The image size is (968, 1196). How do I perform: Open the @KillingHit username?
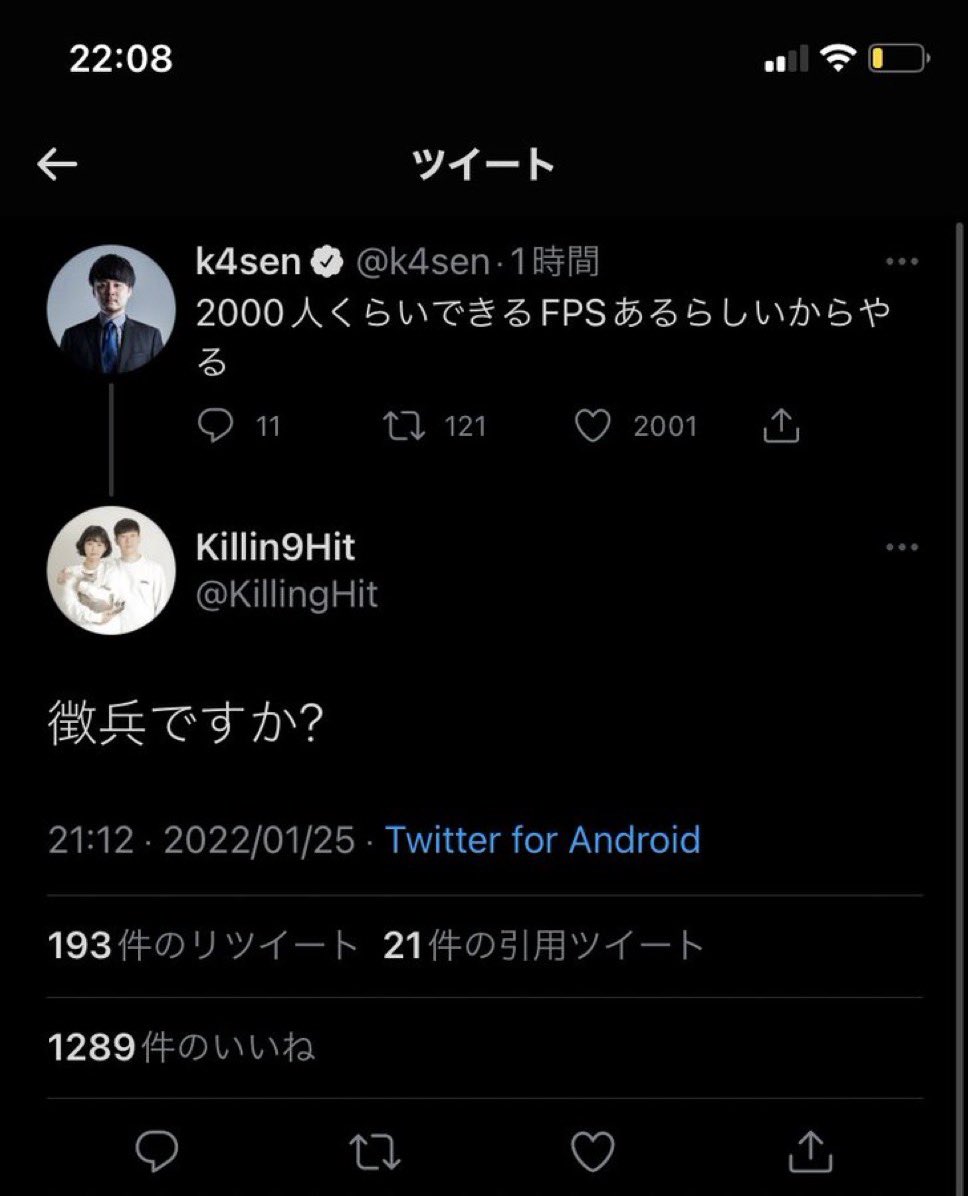tap(287, 595)
